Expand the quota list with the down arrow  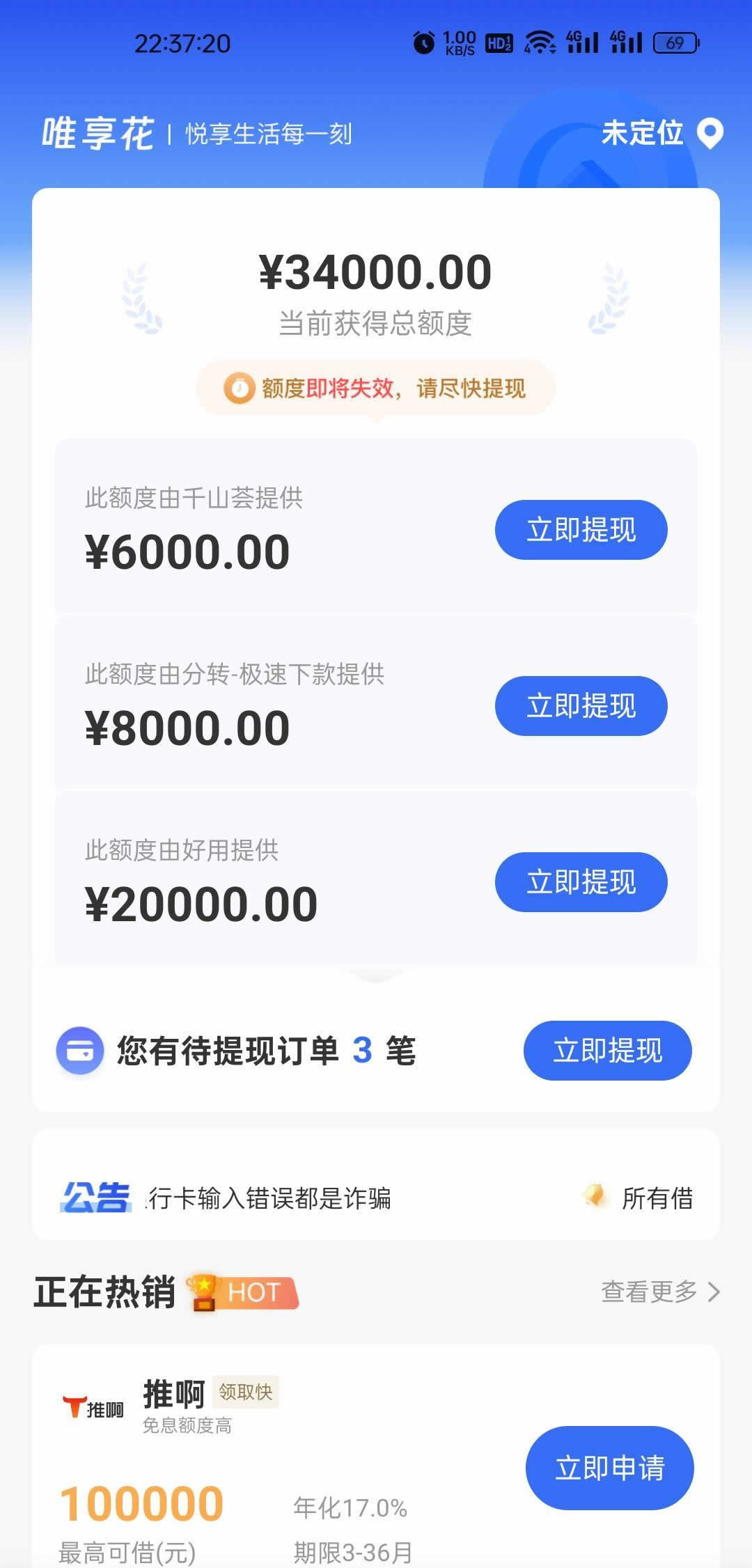tap(375, 975)
